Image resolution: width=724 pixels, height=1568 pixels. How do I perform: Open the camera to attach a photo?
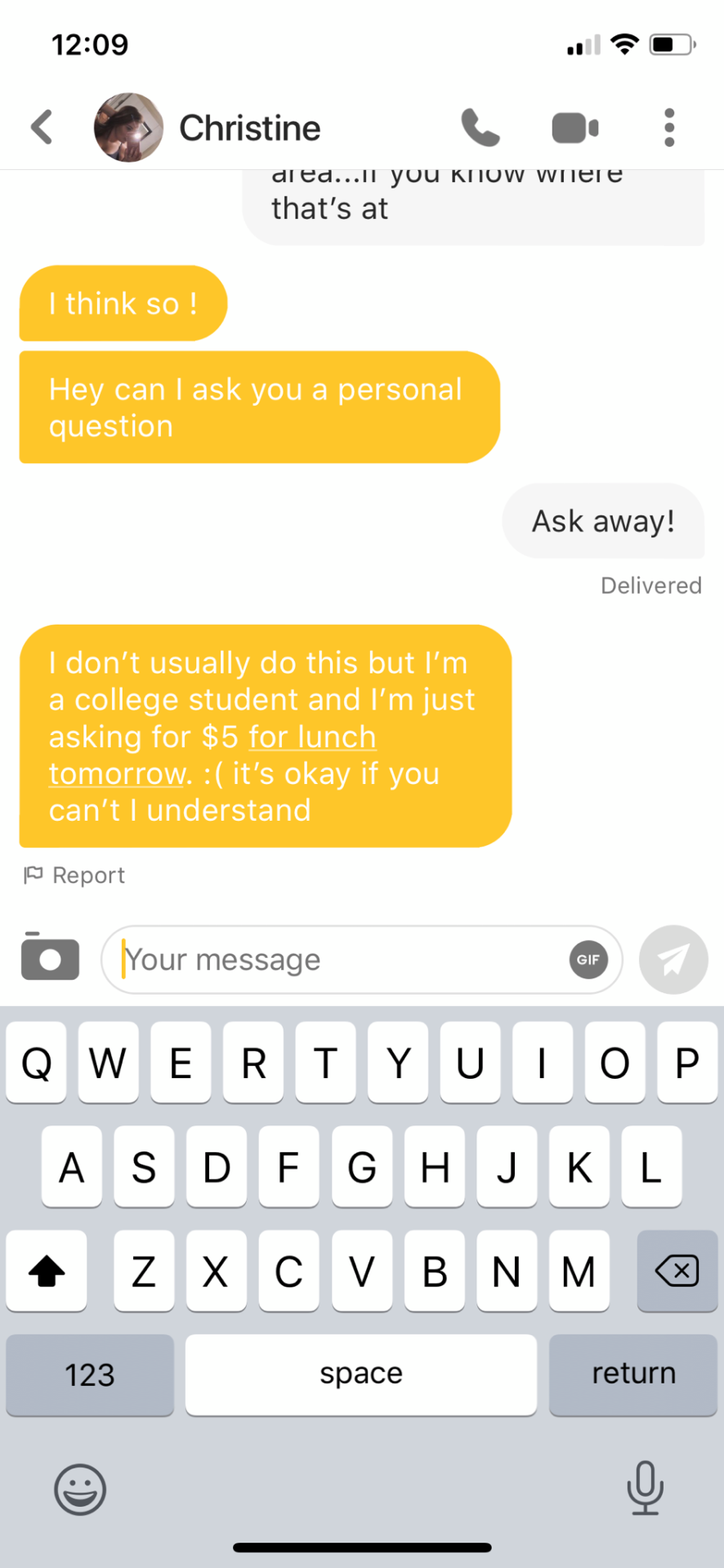[x=50, y=957]
